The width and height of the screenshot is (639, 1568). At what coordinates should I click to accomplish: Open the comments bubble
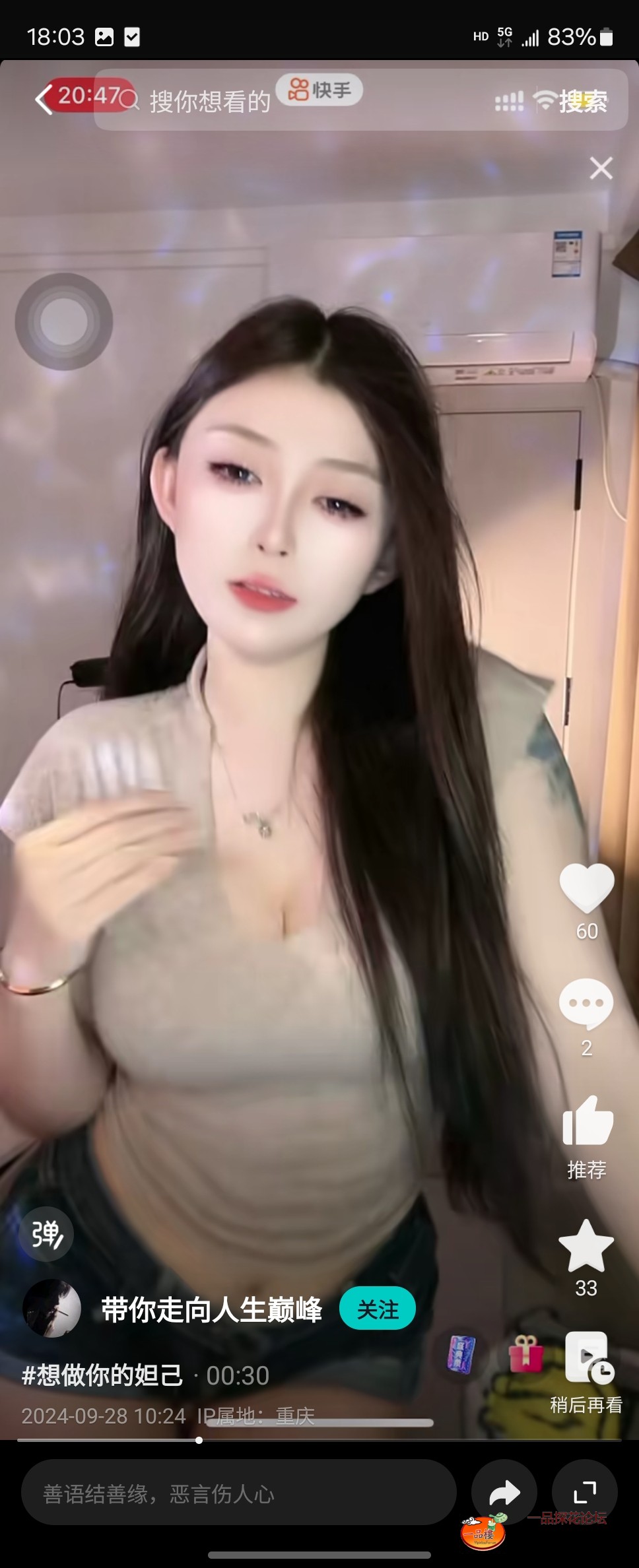tap(586, 1004)
